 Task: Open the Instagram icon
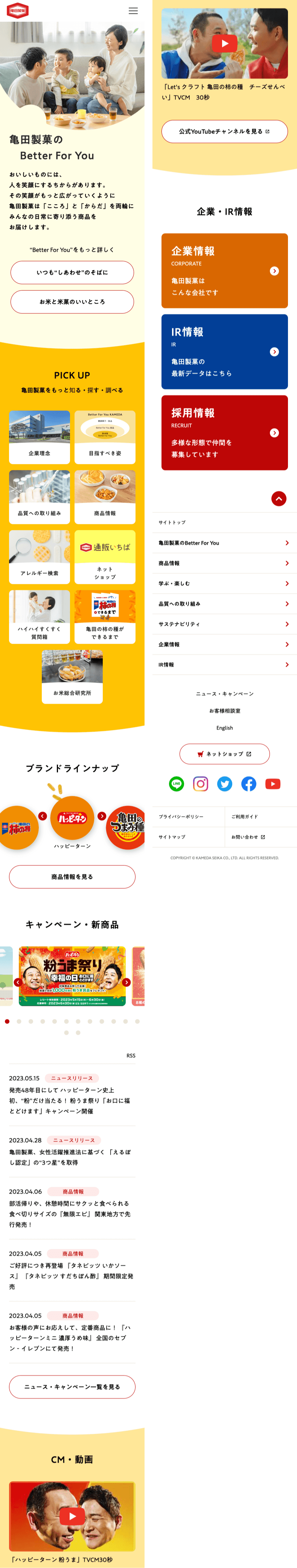click(200, 784)
